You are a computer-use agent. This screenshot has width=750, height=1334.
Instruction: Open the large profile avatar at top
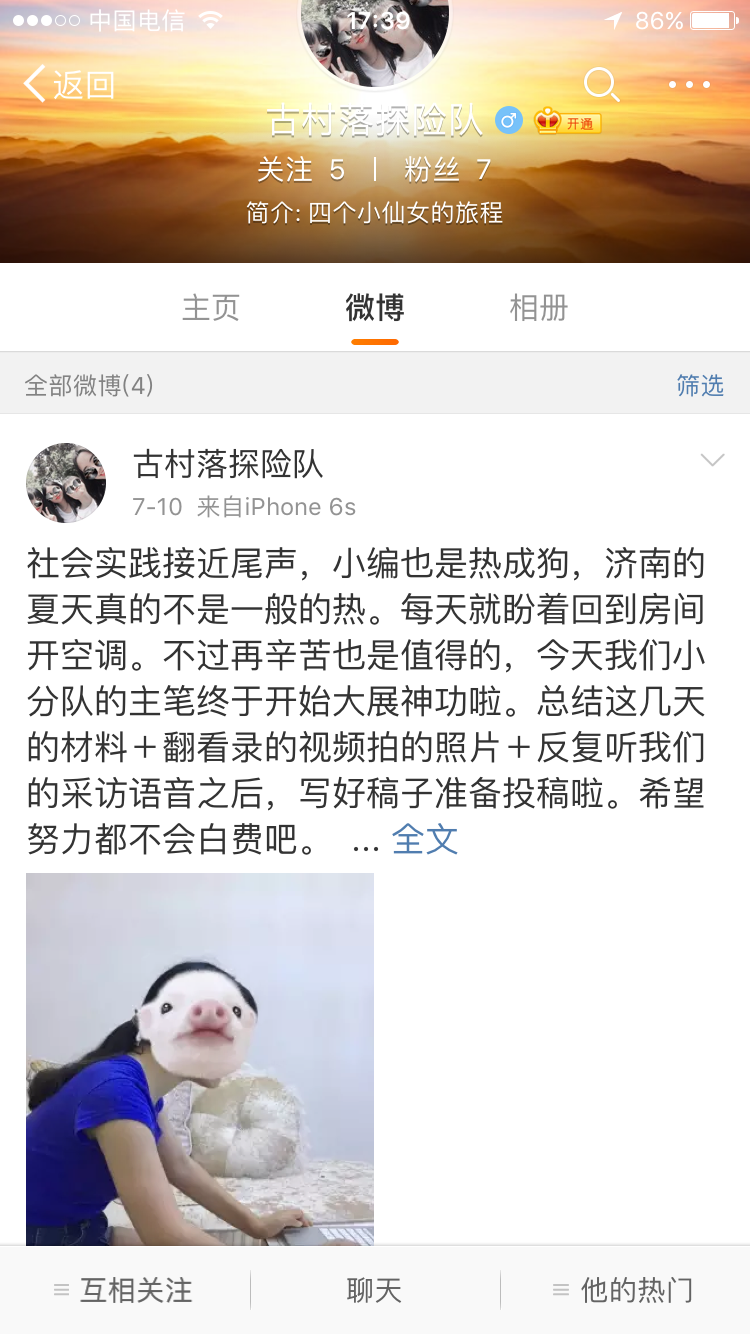point(375,40)
